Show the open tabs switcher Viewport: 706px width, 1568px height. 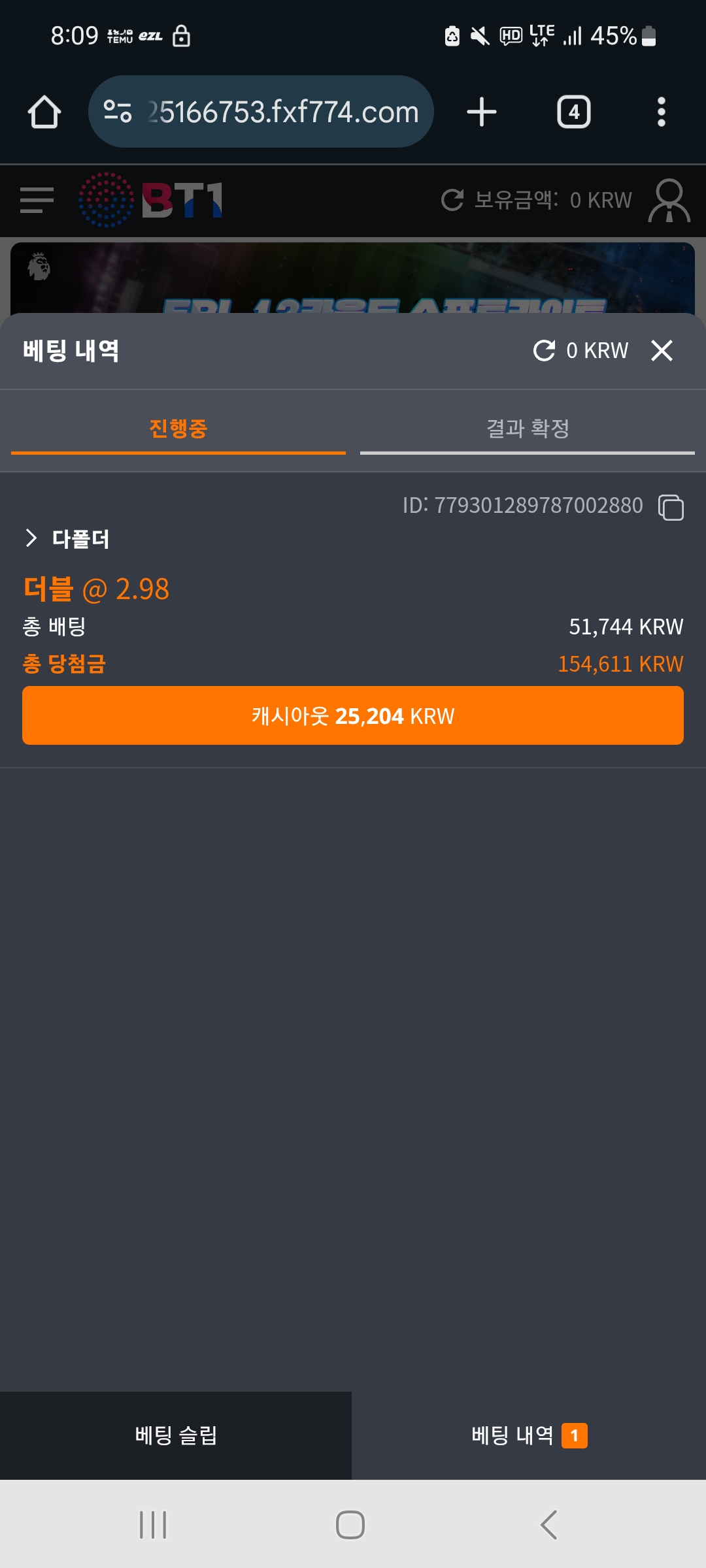[573, 112]
